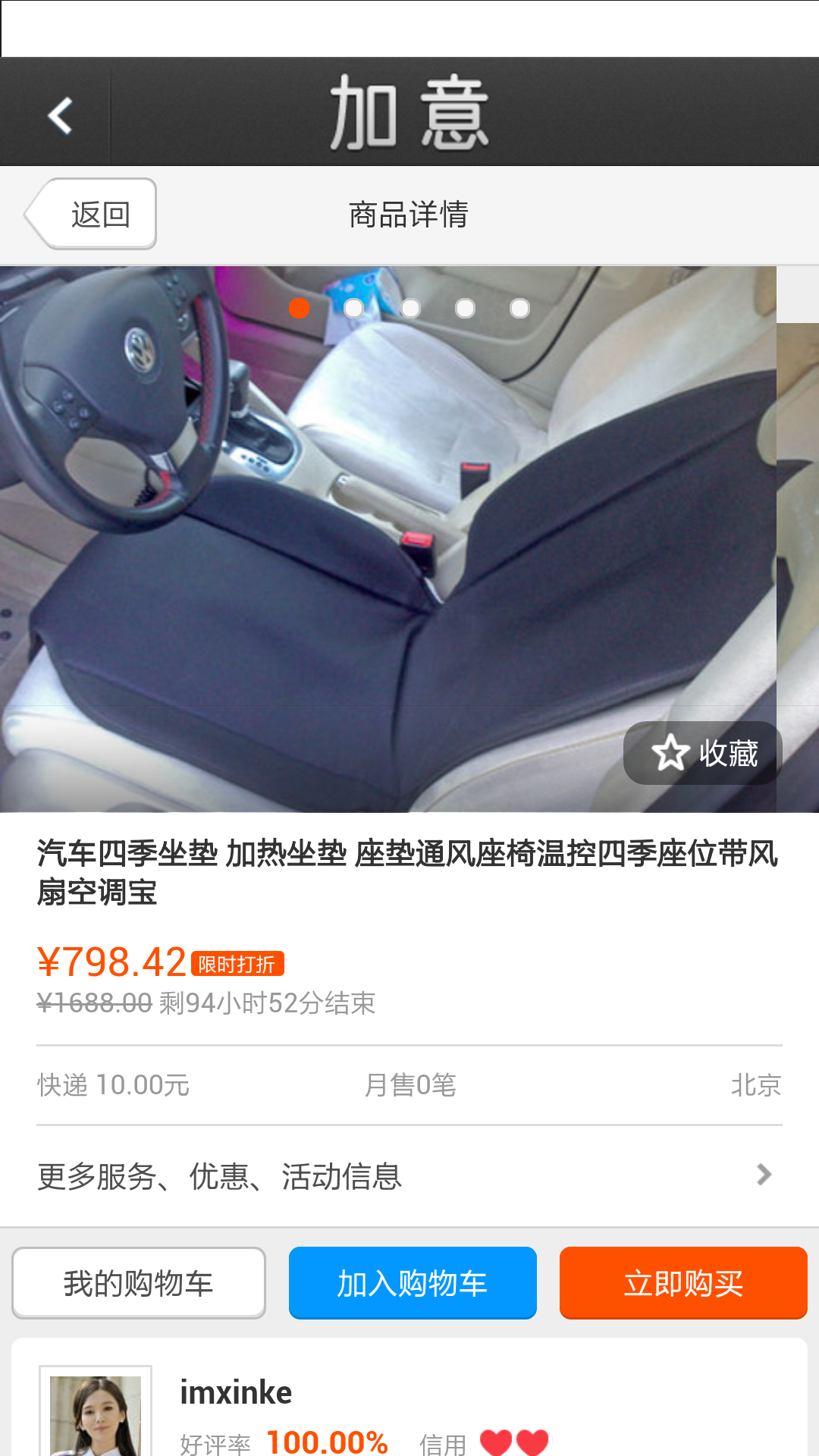819x1456 pixels.
Task: Buy now with 立即购买
Action: coord(683,1283)
